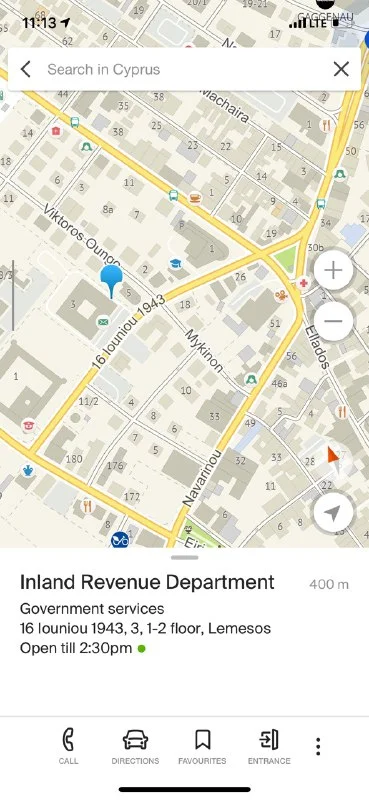This screenshot has height=800, width=369.
Task: Go back using the search bar arrow
Action: point(26,69)
